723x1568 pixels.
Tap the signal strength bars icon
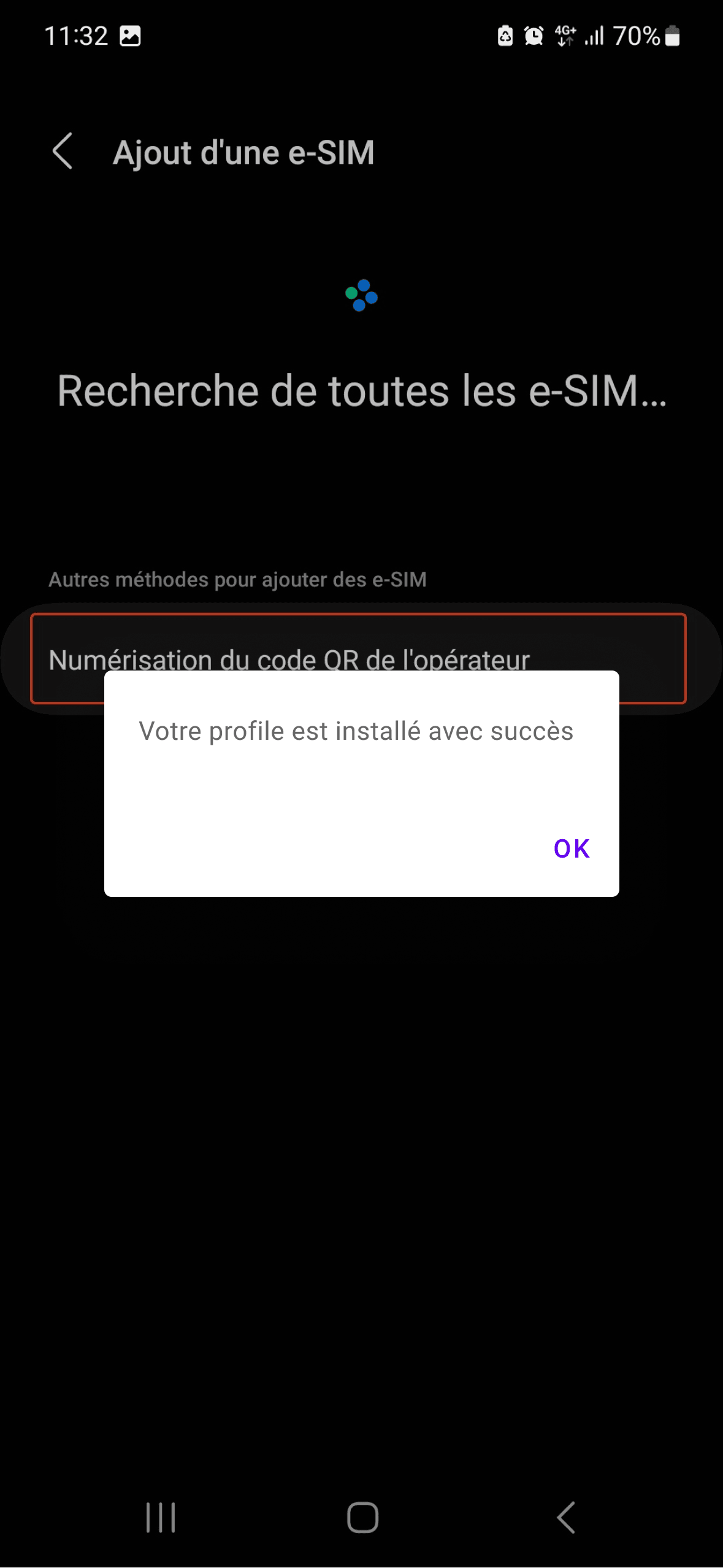(594, 36)
